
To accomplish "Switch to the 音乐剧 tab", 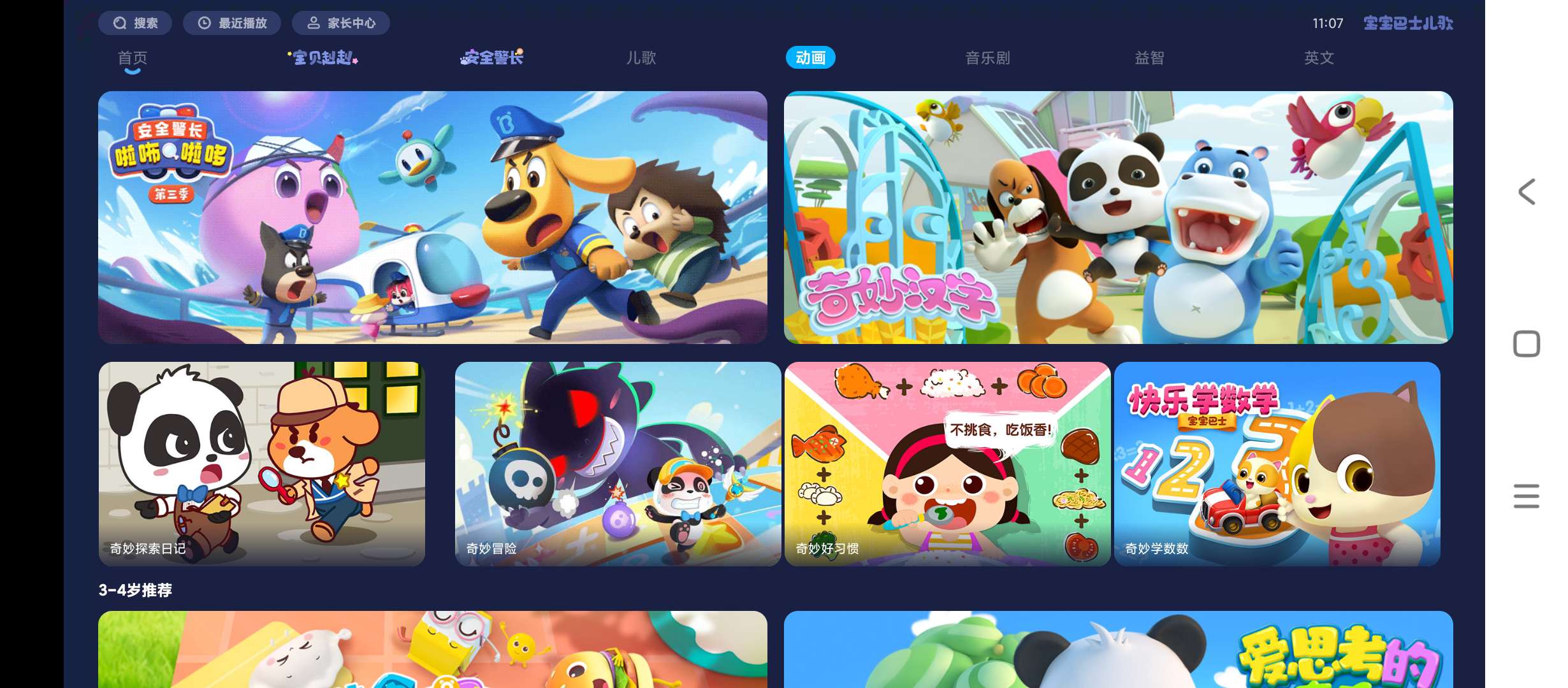I will 987,58.
